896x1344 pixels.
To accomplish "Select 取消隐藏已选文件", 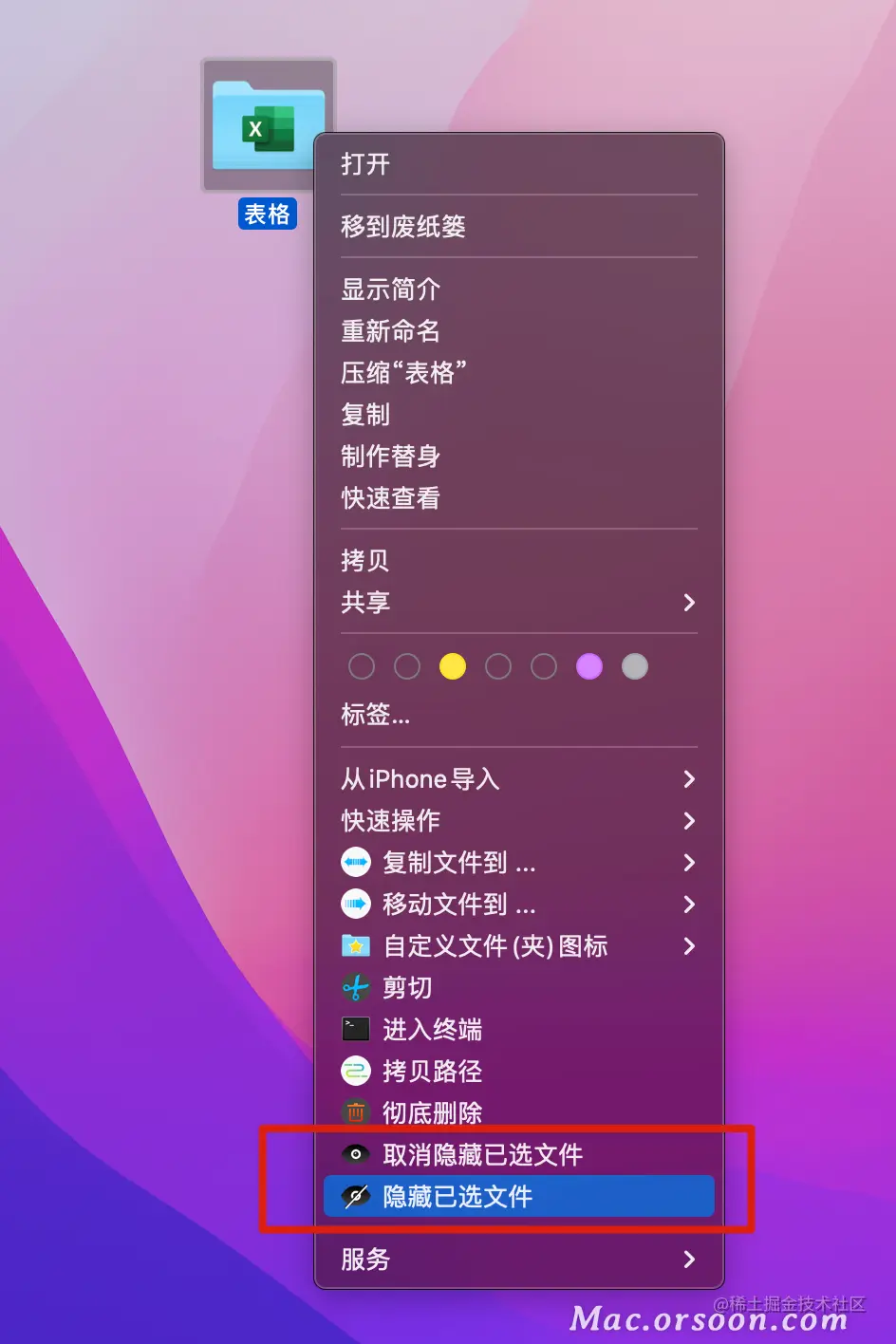I will (482, 1155).
